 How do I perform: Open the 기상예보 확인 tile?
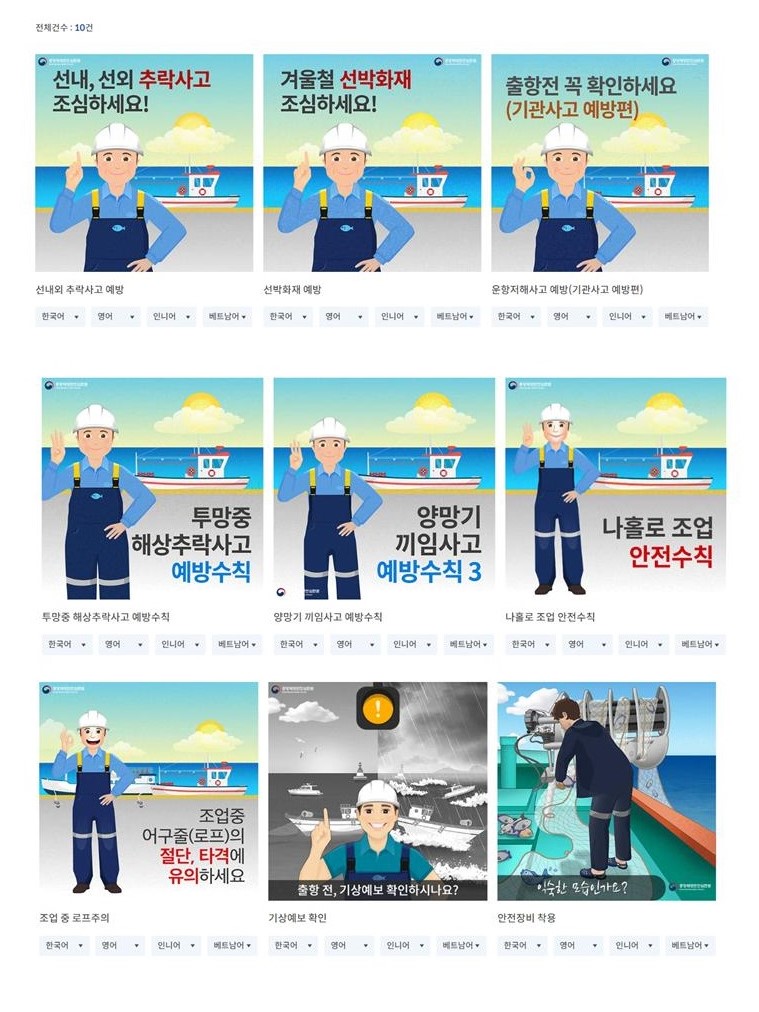[x=378, y=790]
